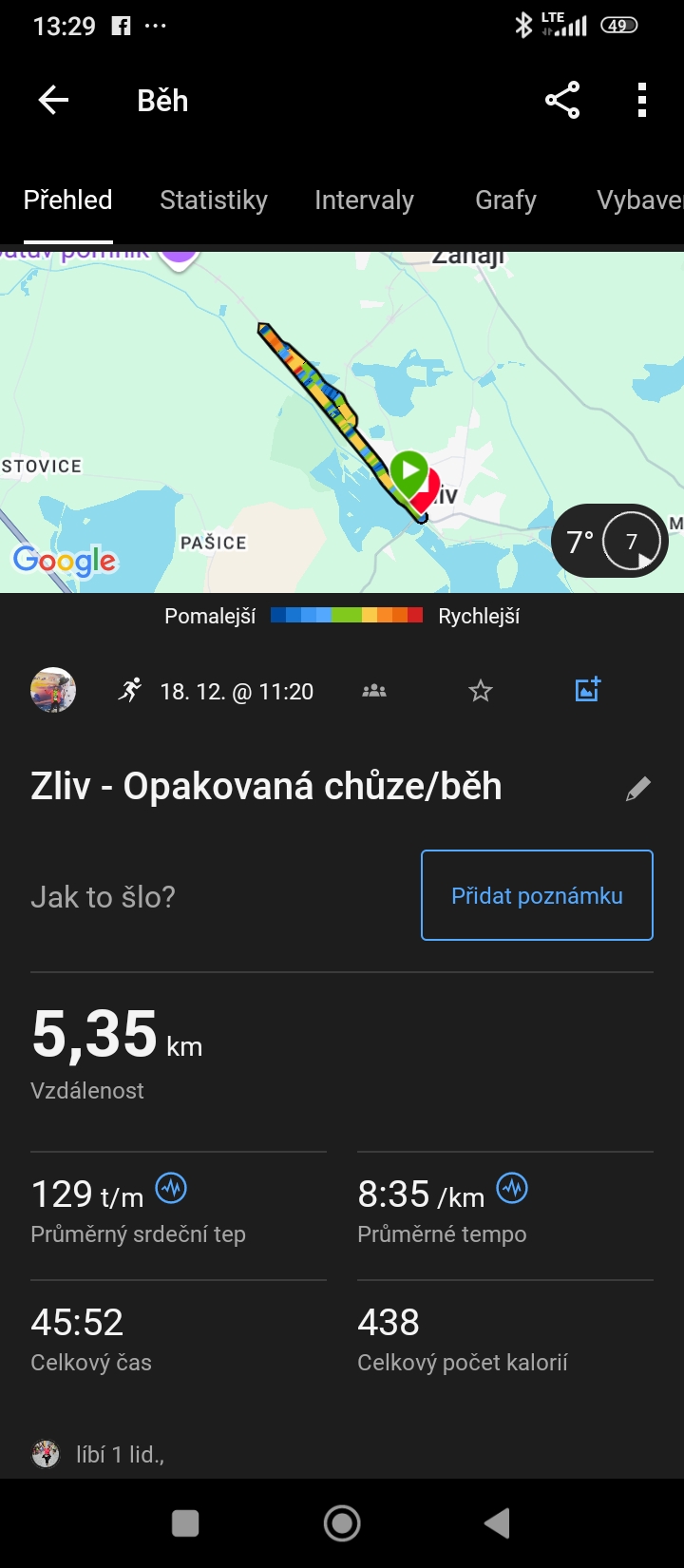
Task: Open the three-dot overflow menu
Action: coord(642,100)
